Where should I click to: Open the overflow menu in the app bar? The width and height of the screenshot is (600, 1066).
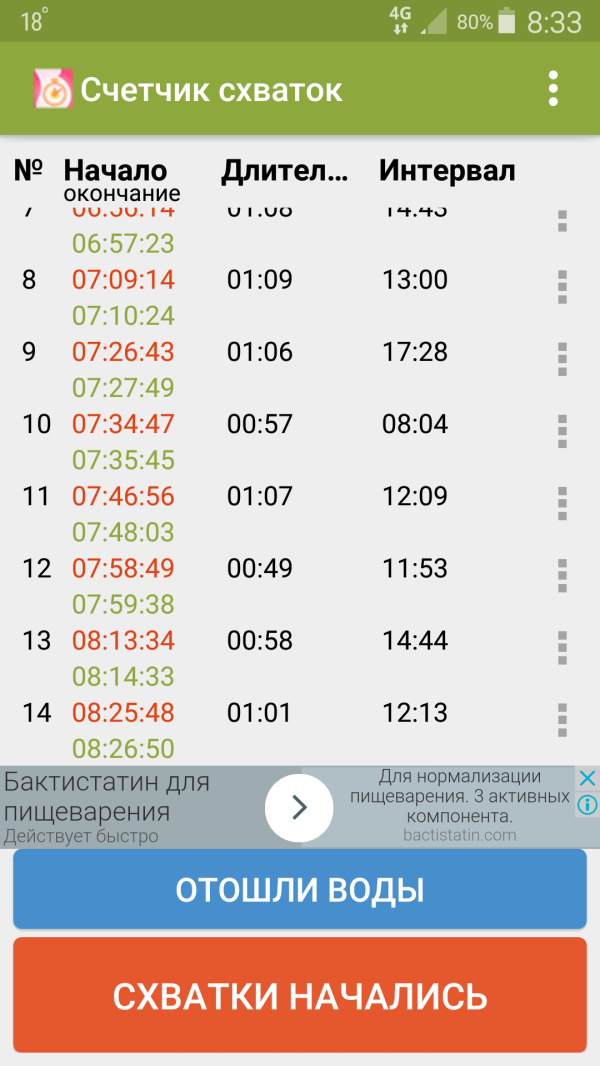pyautogui.click(x=553, y=89)
